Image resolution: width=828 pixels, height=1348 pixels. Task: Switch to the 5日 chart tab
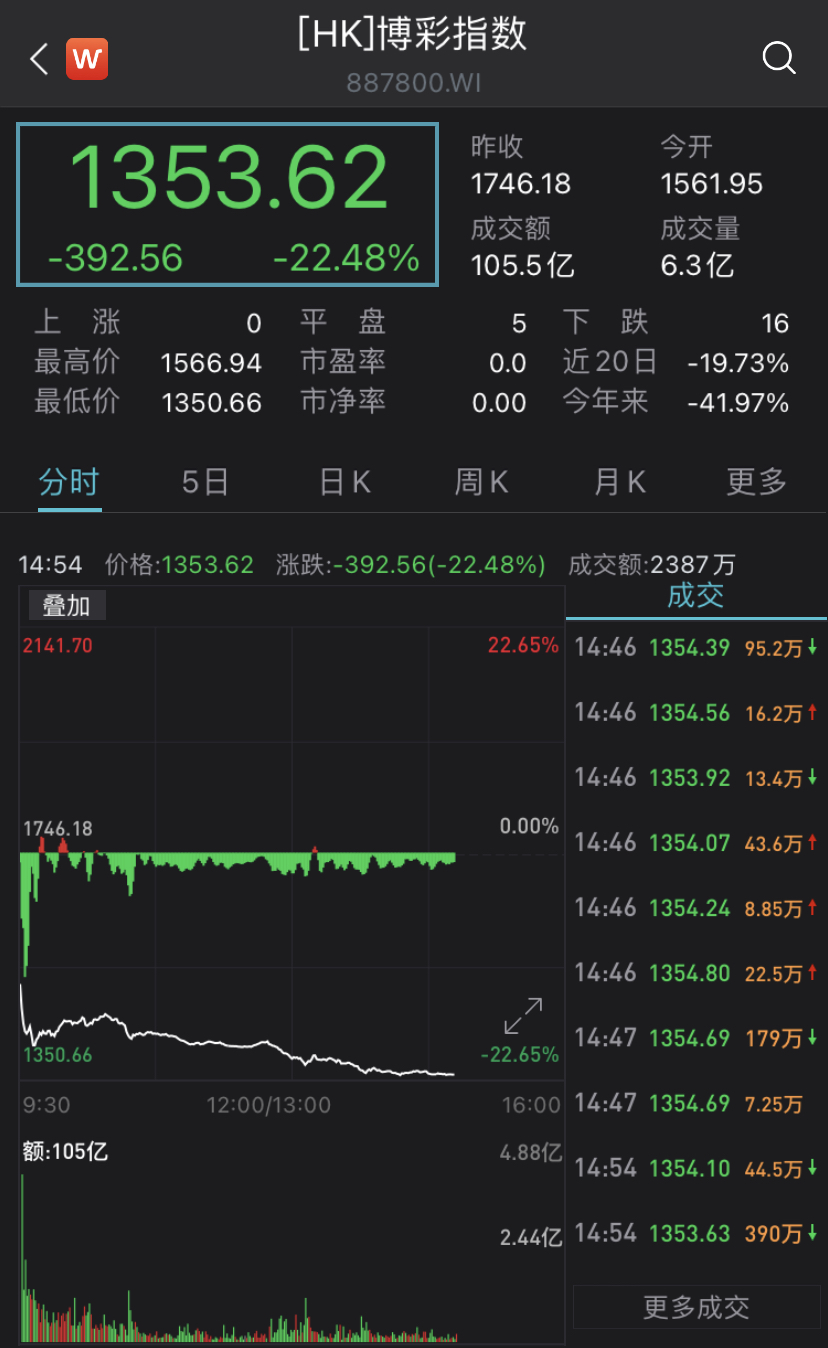pos(205,482)
